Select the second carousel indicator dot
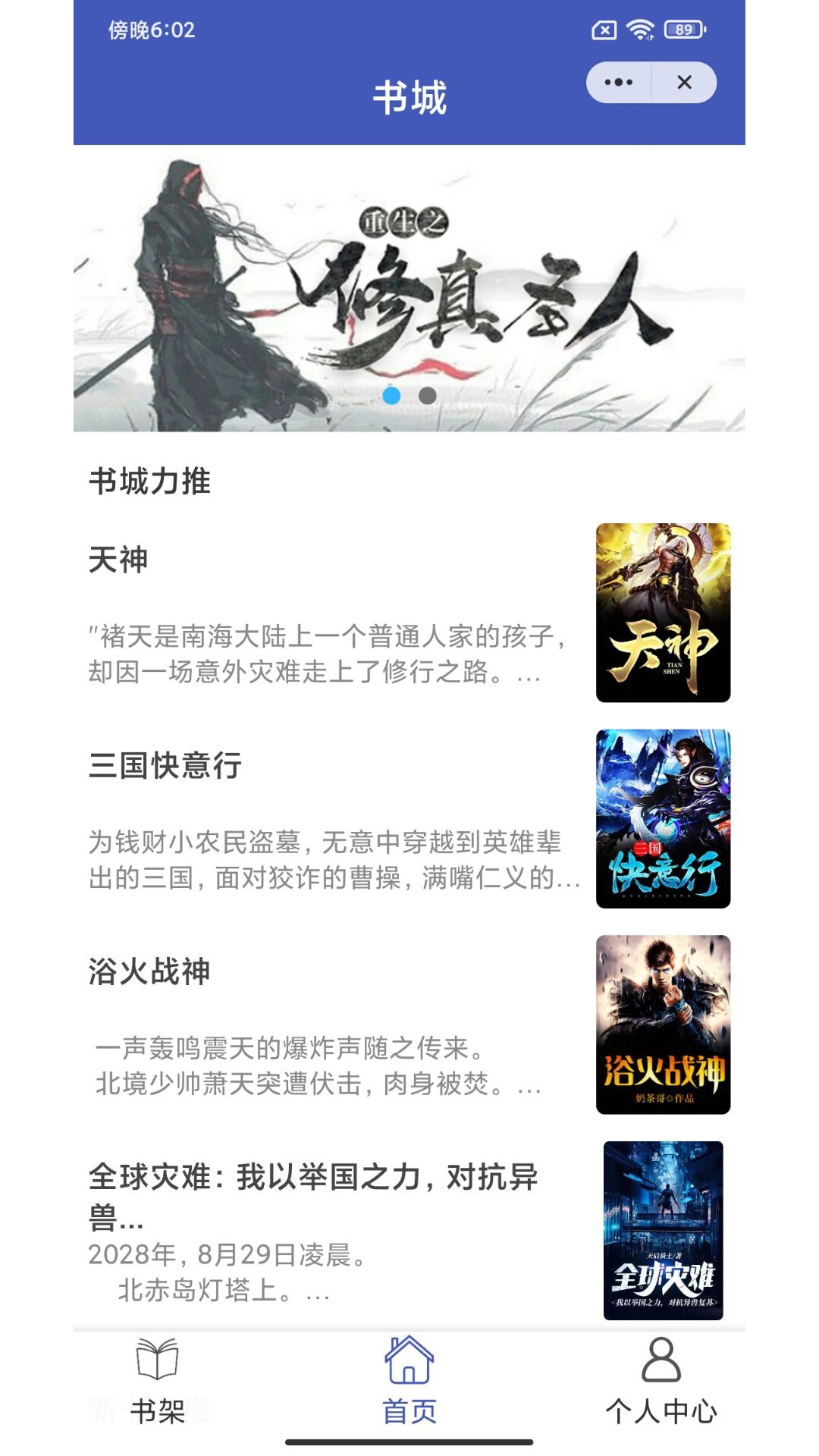The width and height of the screenshot is (819, 1456). pyautogui.click(x=427, y=394)
